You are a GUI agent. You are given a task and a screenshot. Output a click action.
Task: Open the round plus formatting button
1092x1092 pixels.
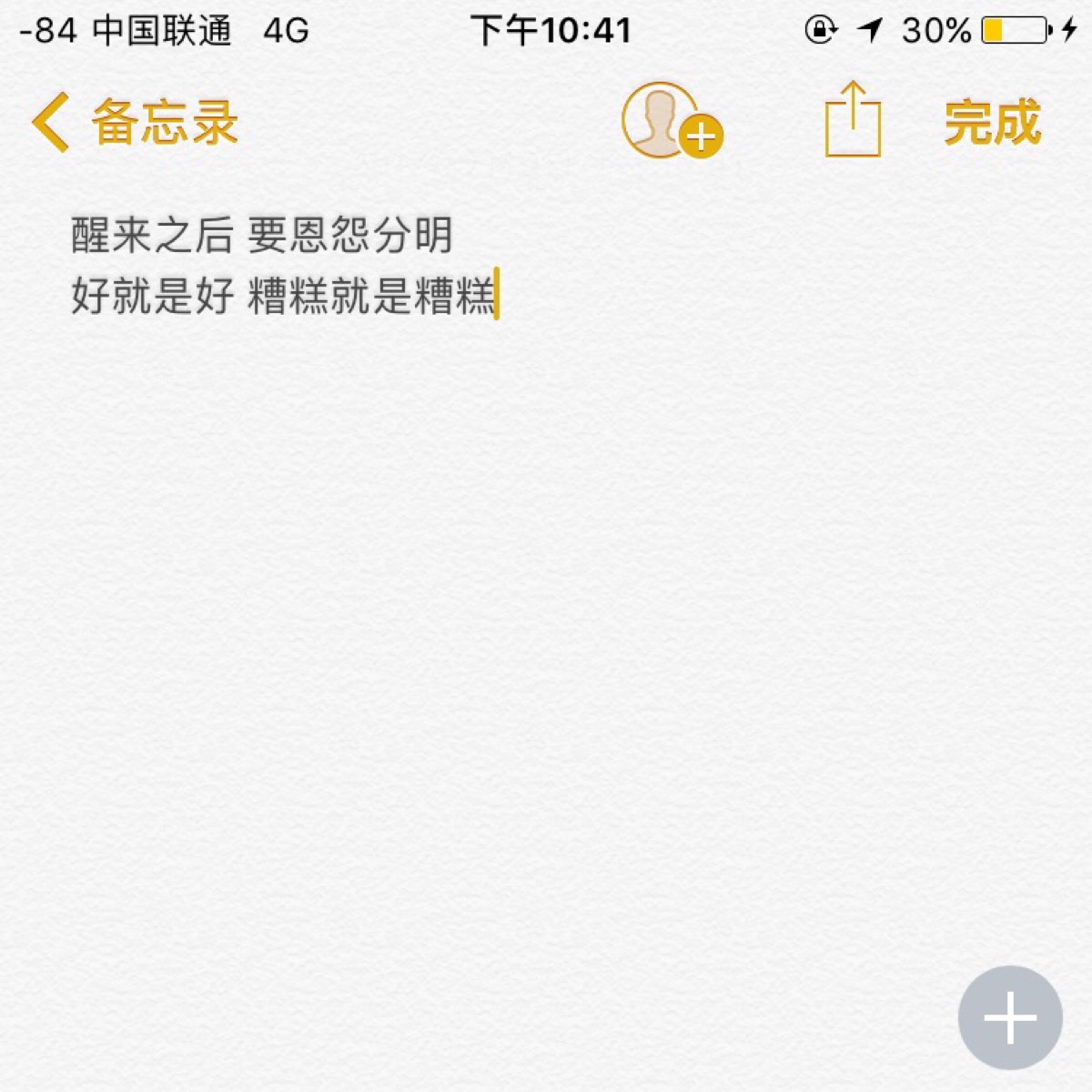[x=1010, y=1017]
